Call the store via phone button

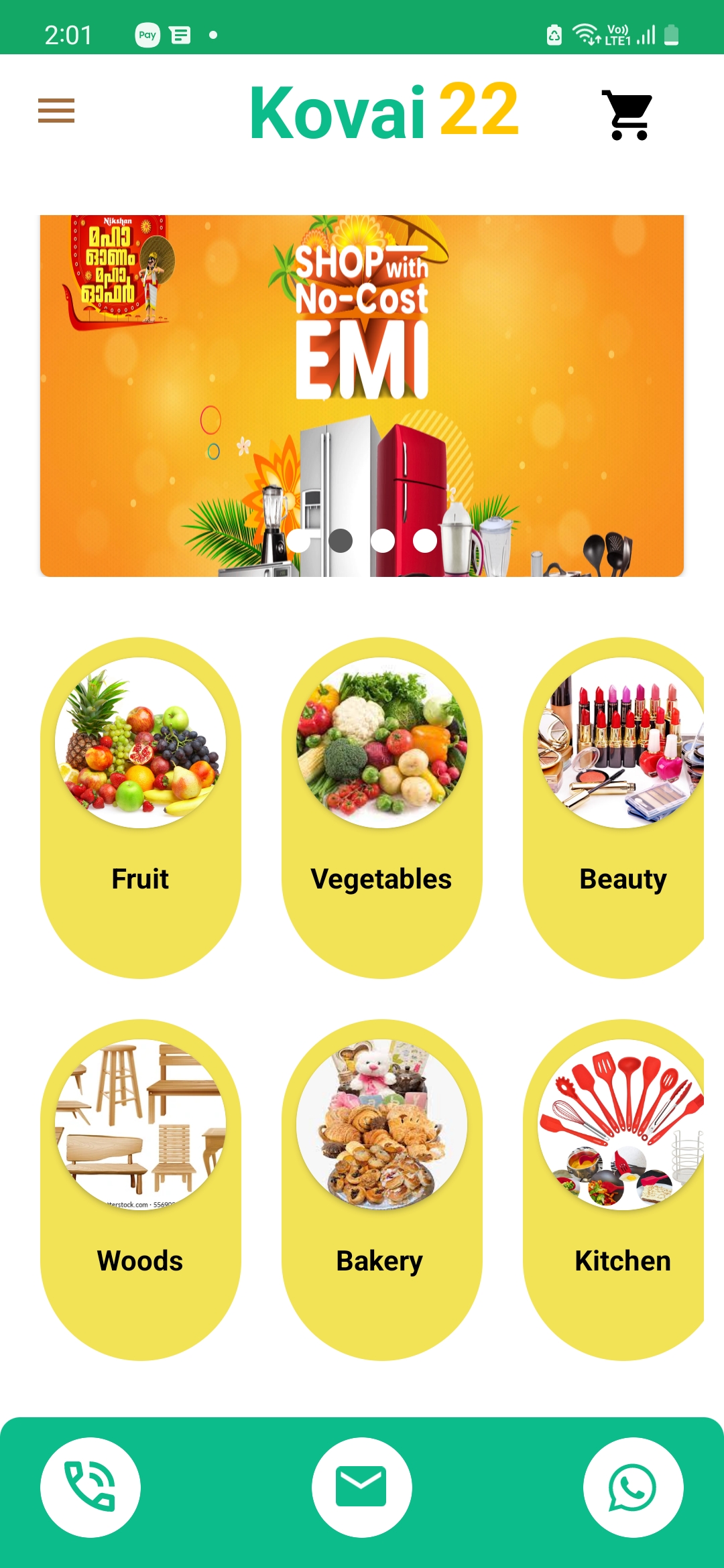90,1487
